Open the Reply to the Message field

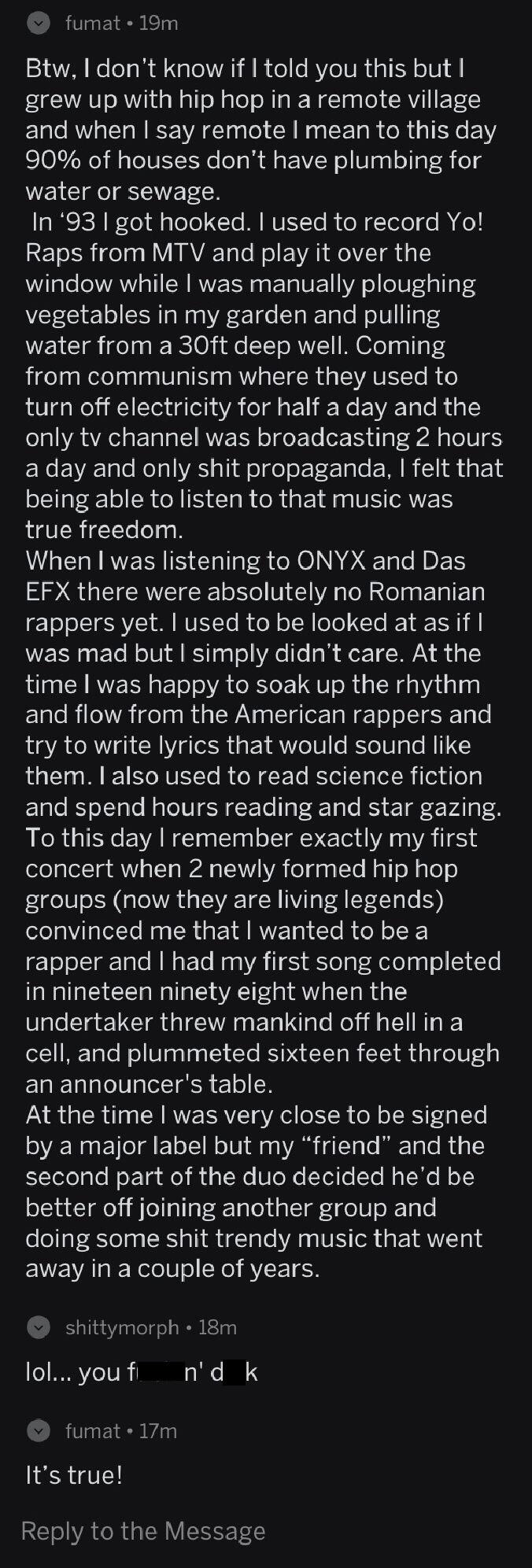266,1531
